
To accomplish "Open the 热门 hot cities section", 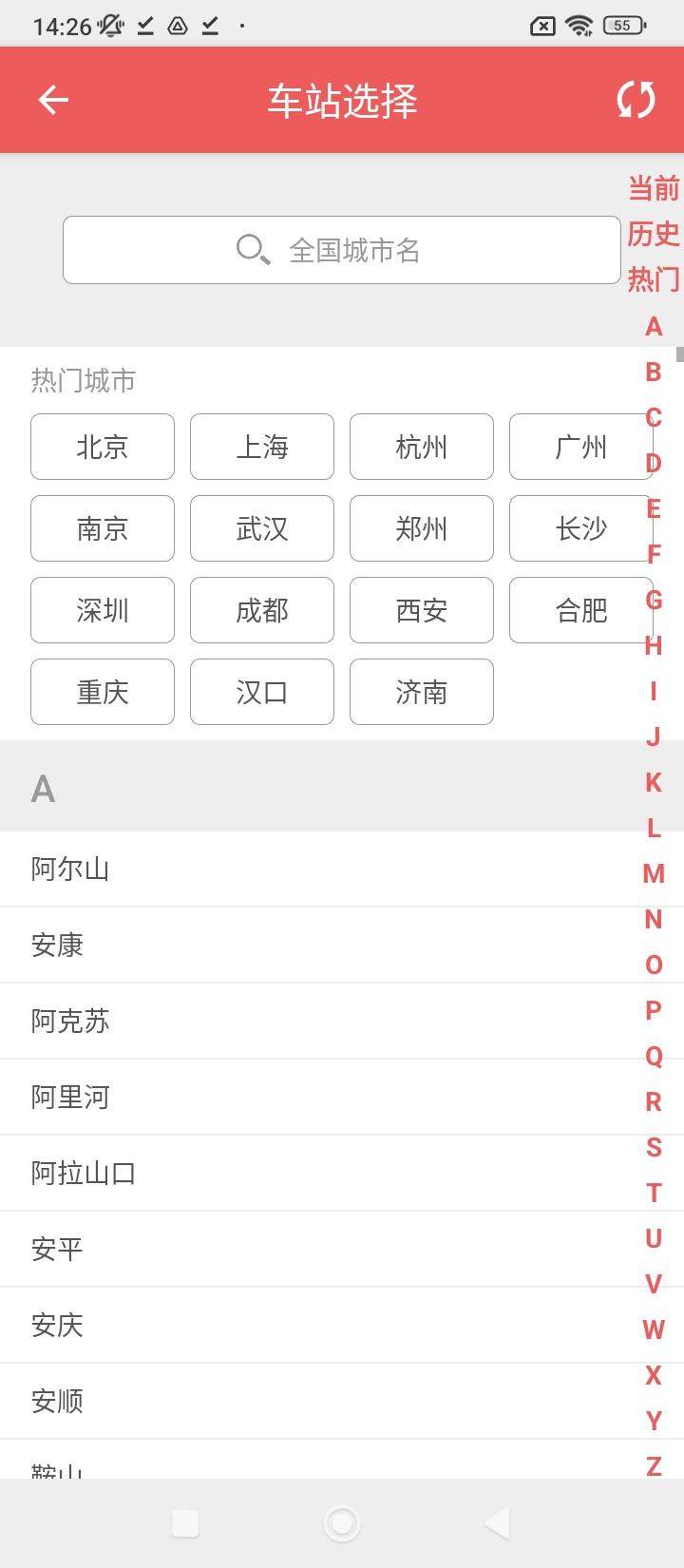I will click(x=653, y=280).
